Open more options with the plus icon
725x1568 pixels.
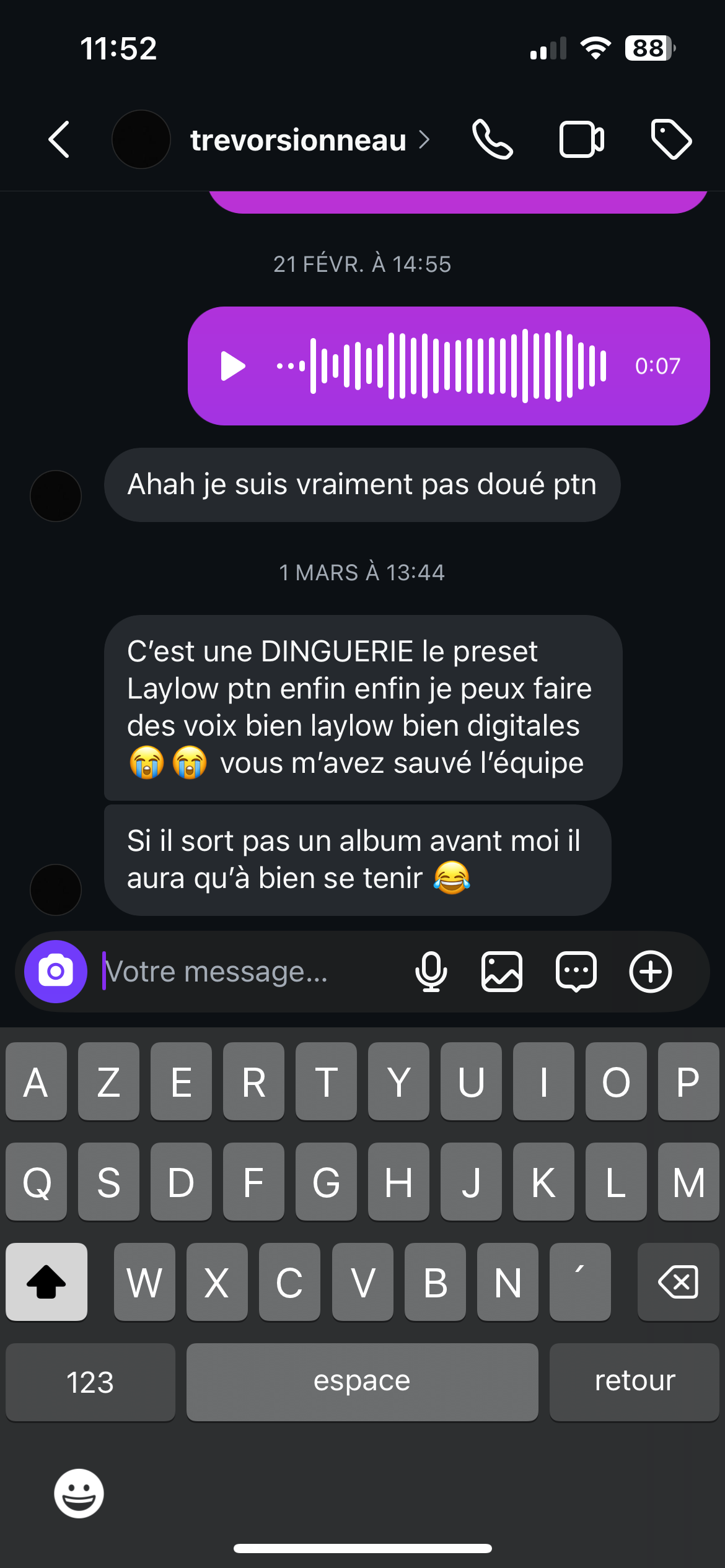[651, 972]
